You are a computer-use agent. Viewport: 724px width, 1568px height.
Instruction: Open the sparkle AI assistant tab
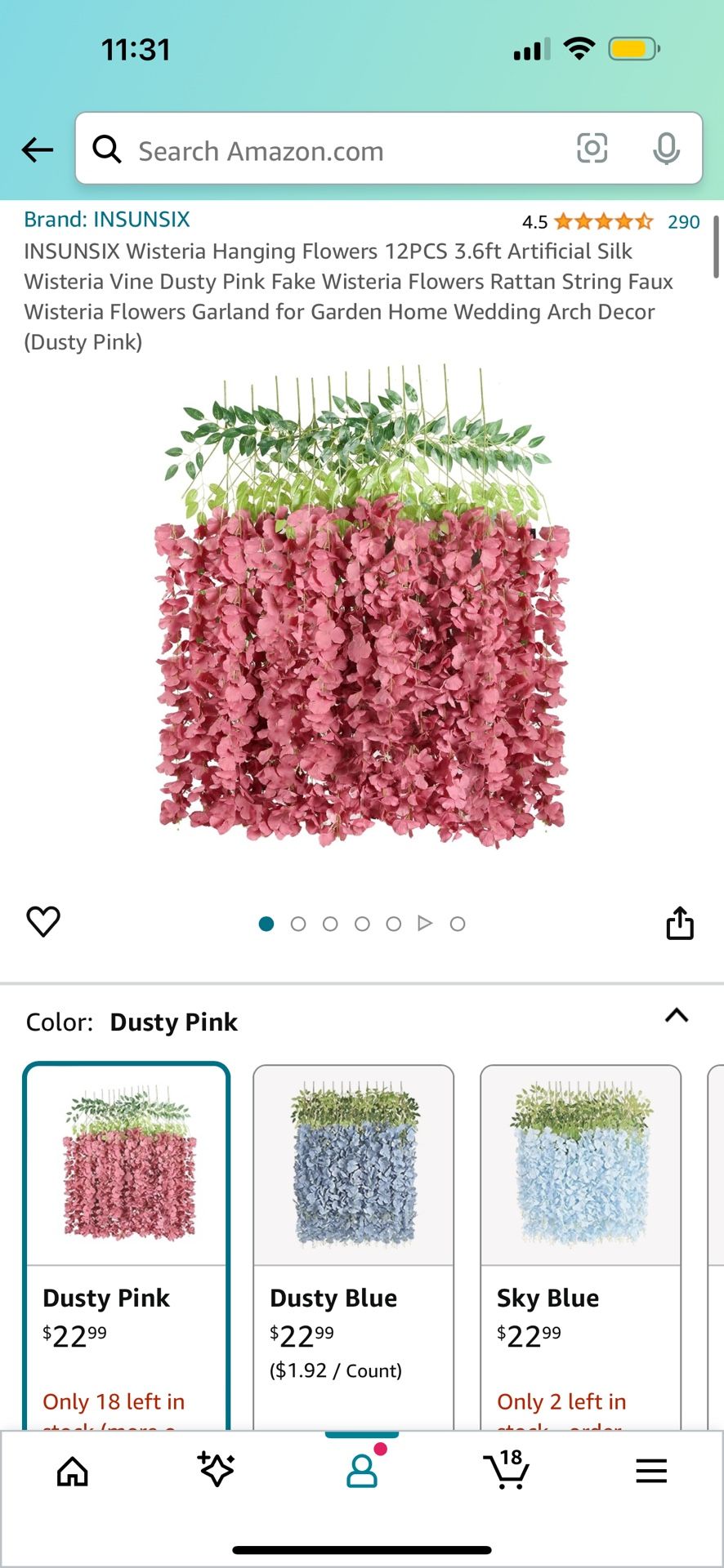coord(217,1470)
